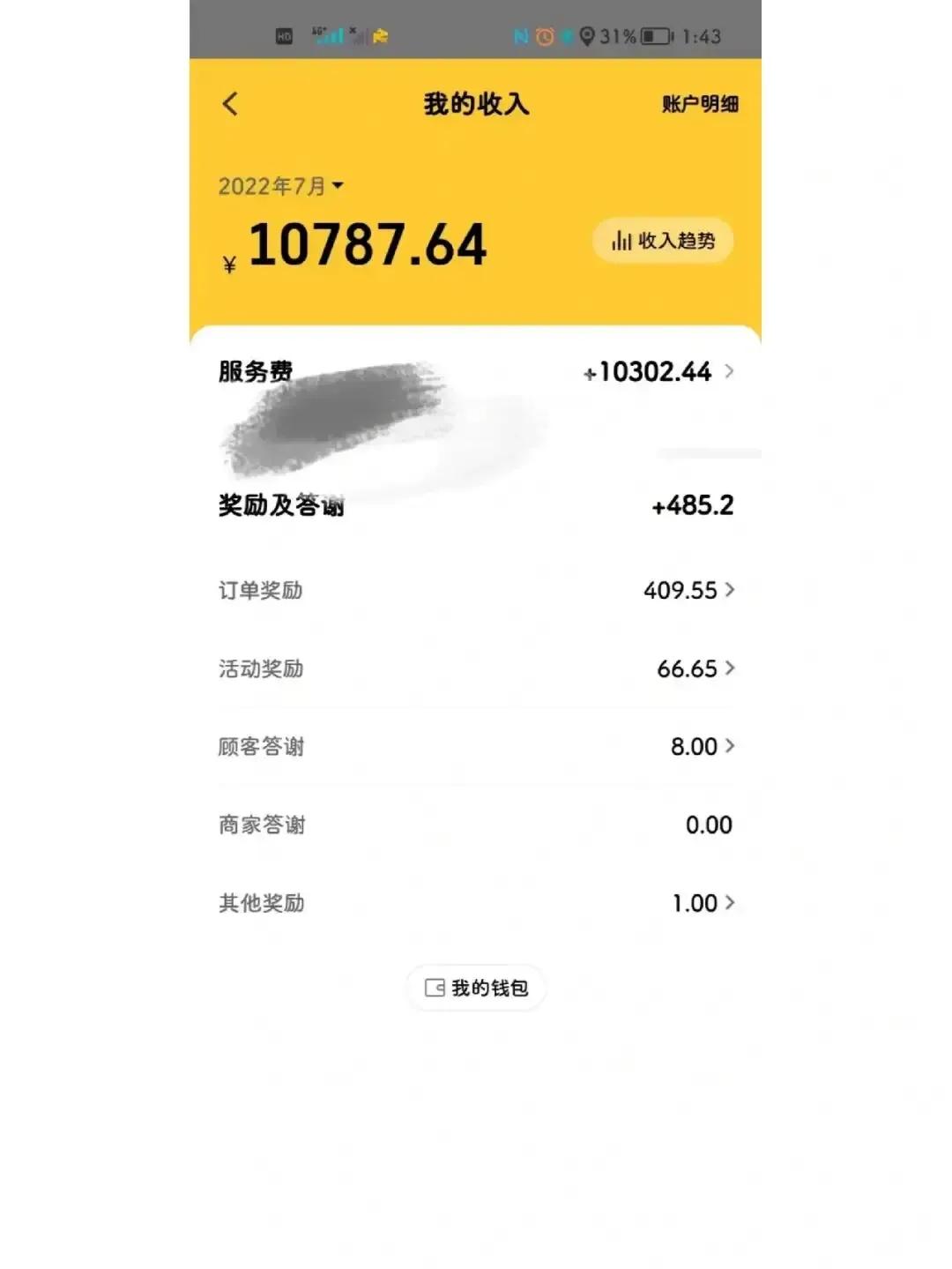
Task: Tap the back arrow to return
Action: point(231,104)
